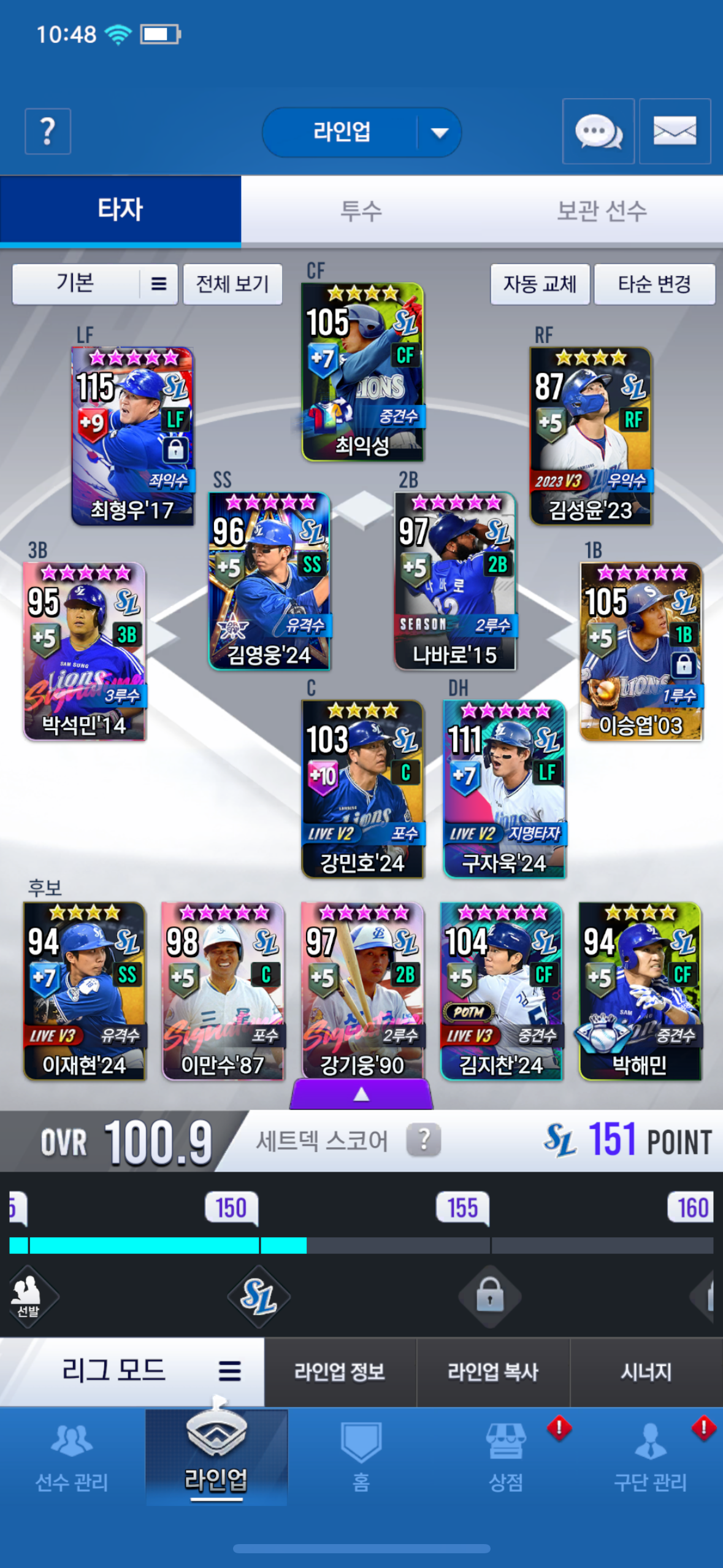723x1568 pixels.
Task: Open the help question mark button
Action: click(48, 131)
